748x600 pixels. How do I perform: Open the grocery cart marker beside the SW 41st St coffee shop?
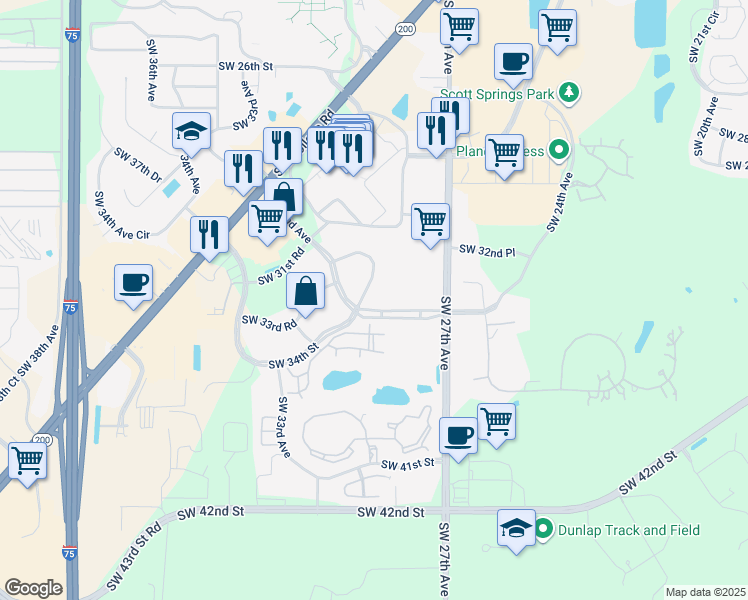pyautogui.click(x=496, y=421)
